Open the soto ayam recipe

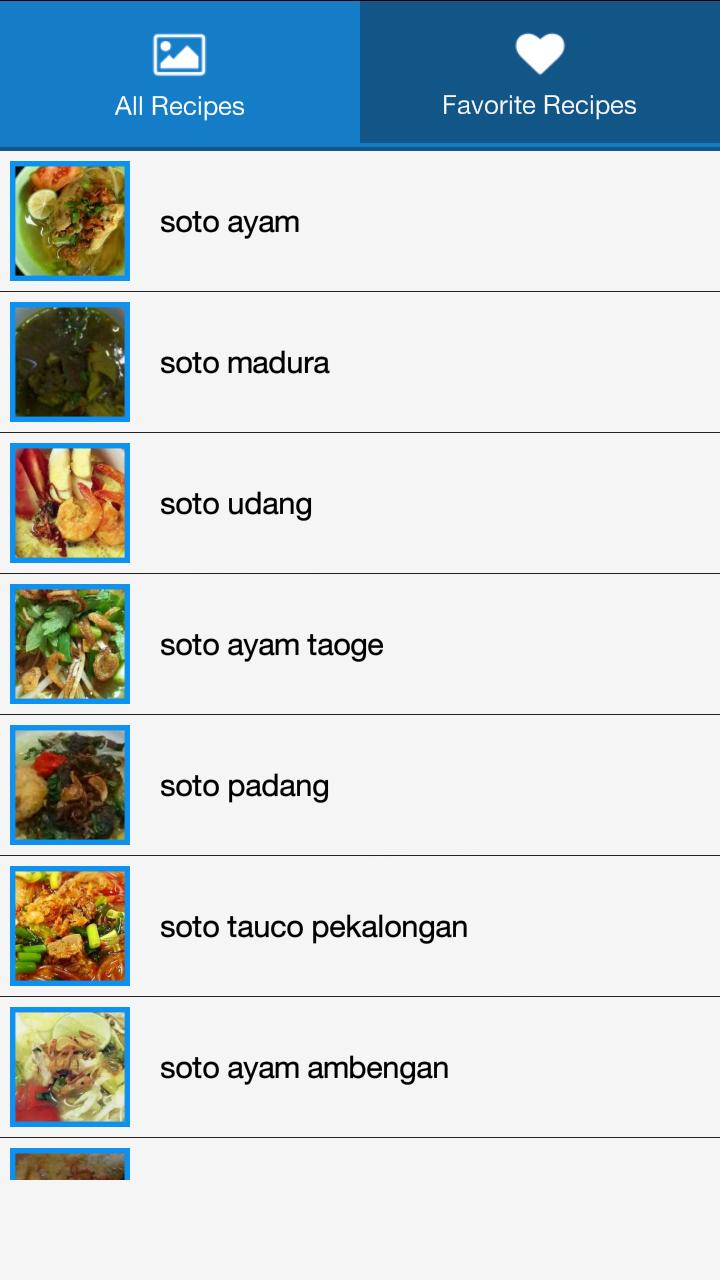(360, 221)
